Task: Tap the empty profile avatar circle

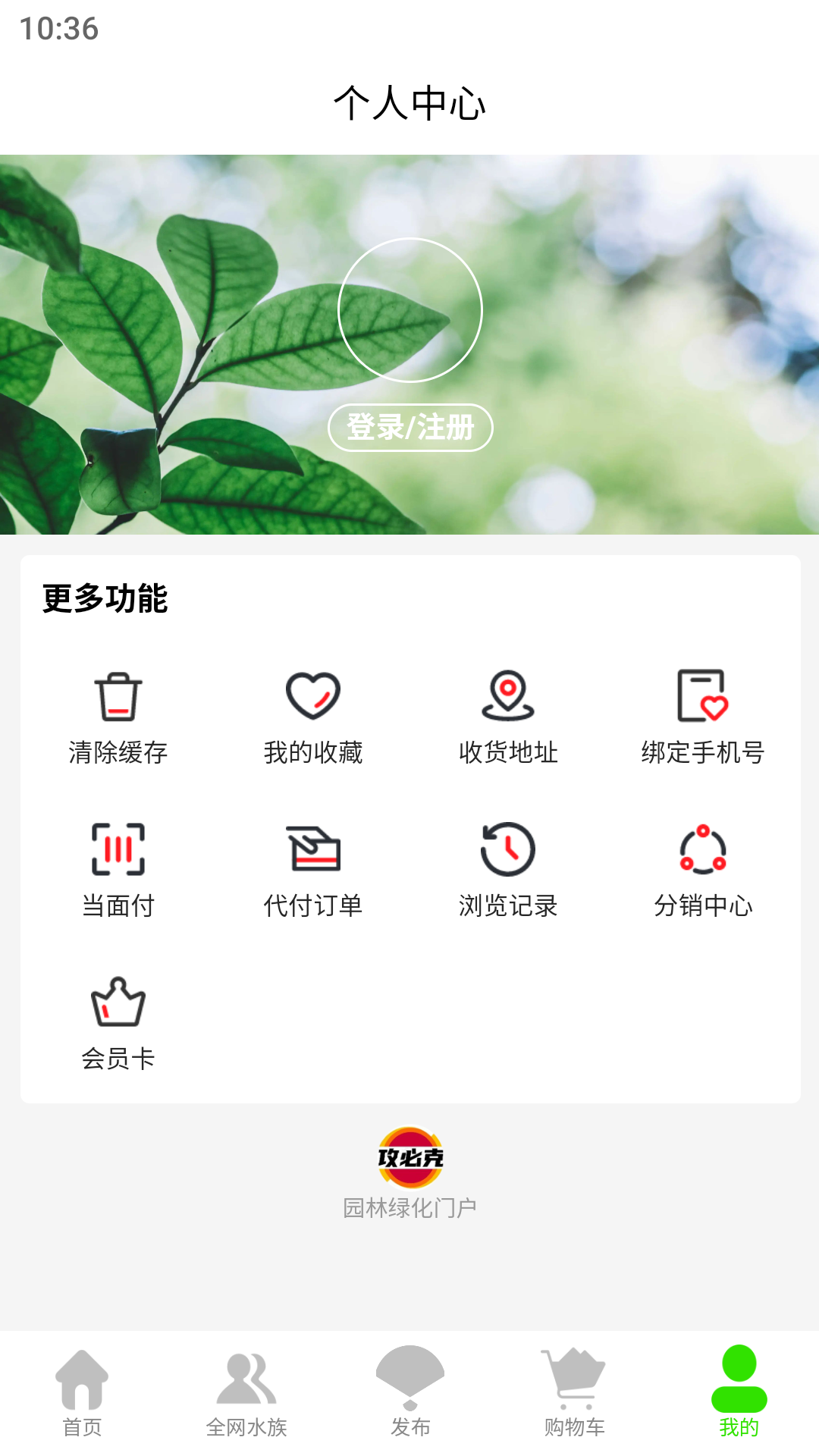Action: (x=410, y=310)
